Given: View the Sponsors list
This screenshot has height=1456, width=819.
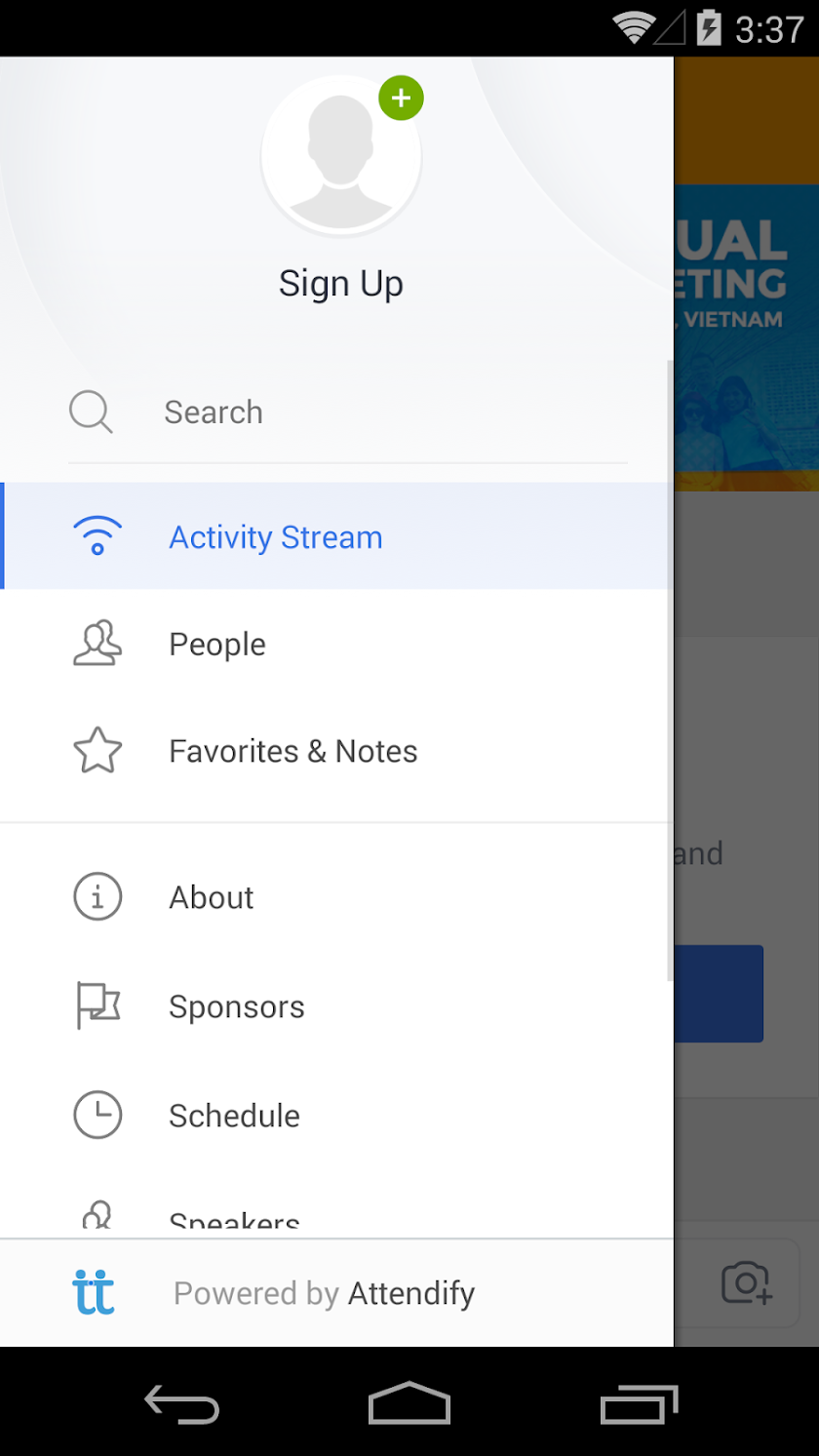Looking at the screenshot, I should coord(336,1006).
